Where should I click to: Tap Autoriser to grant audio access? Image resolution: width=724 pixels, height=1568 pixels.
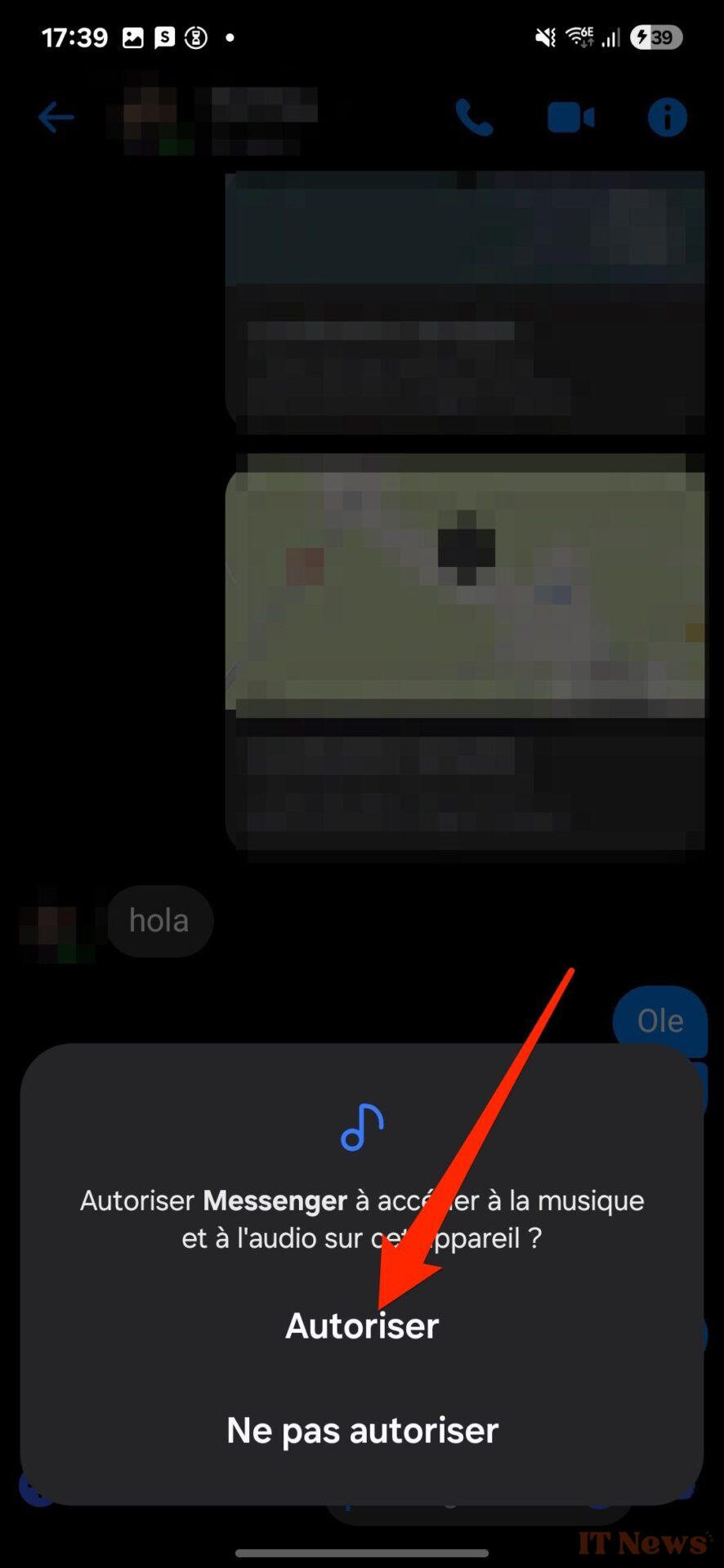362,1326
